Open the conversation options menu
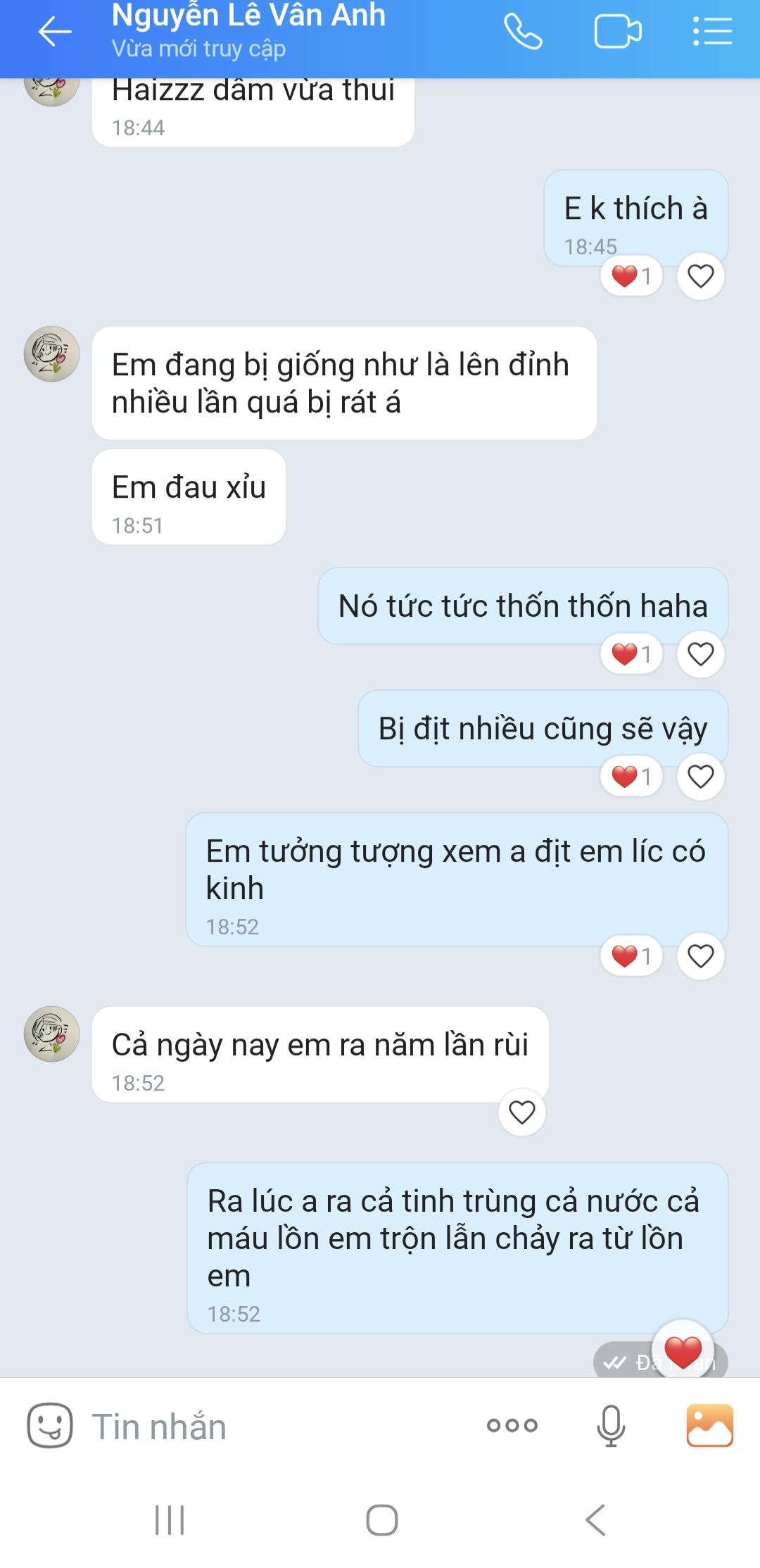760x1568 pixels. 712,32
